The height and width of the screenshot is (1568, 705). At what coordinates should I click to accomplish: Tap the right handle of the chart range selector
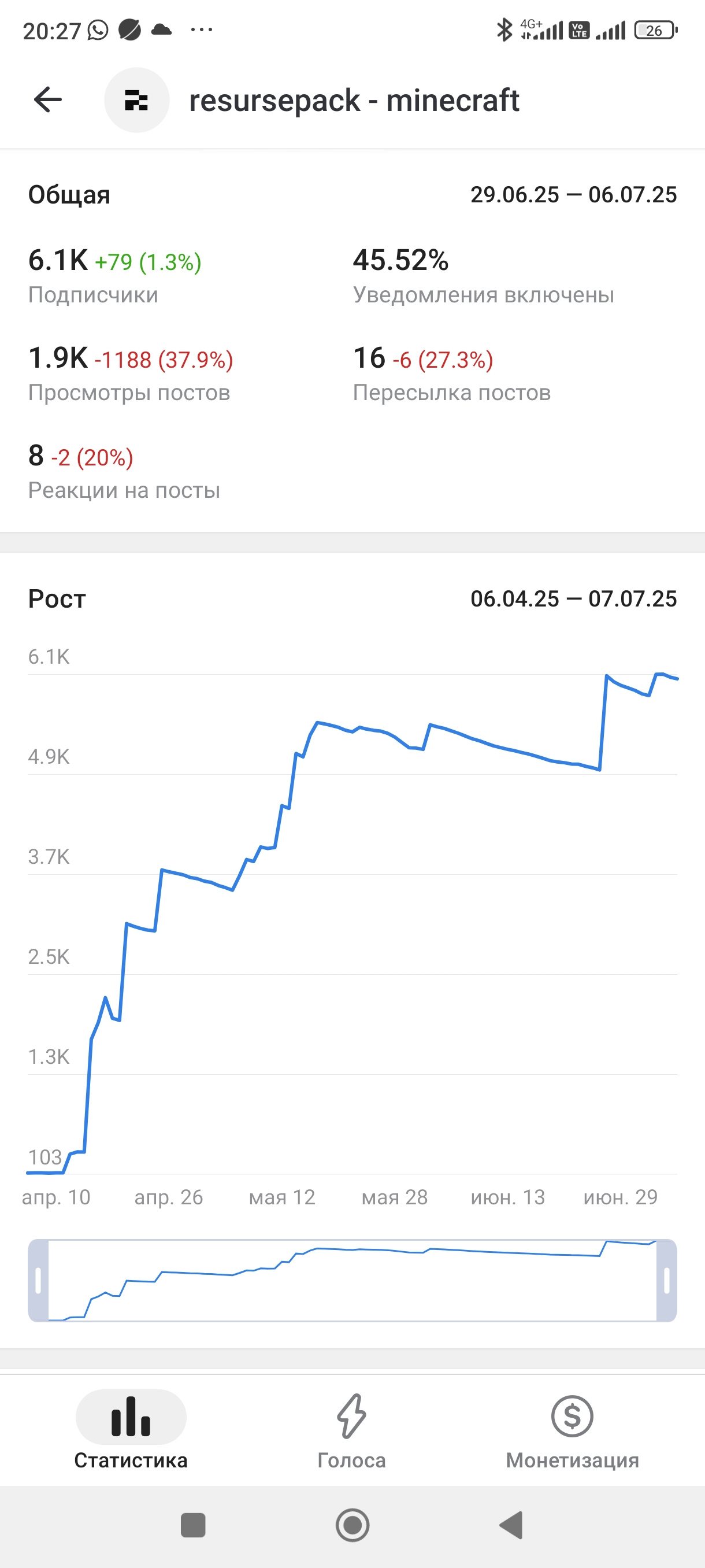[667, 1280]
